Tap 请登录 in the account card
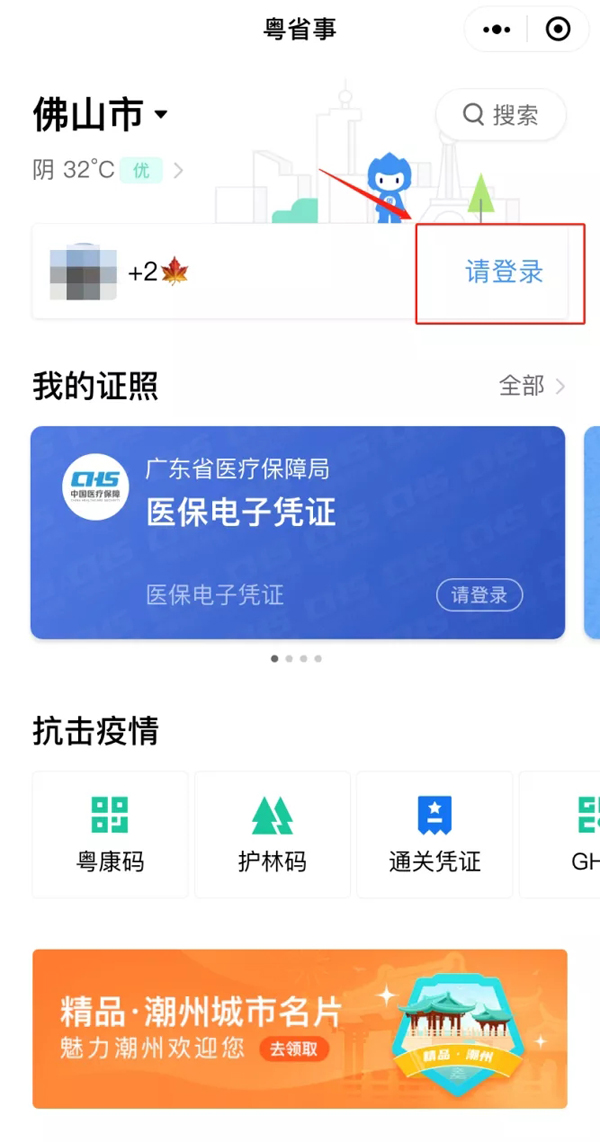Viewport: 600px width, 1142px height. (504, 272)
